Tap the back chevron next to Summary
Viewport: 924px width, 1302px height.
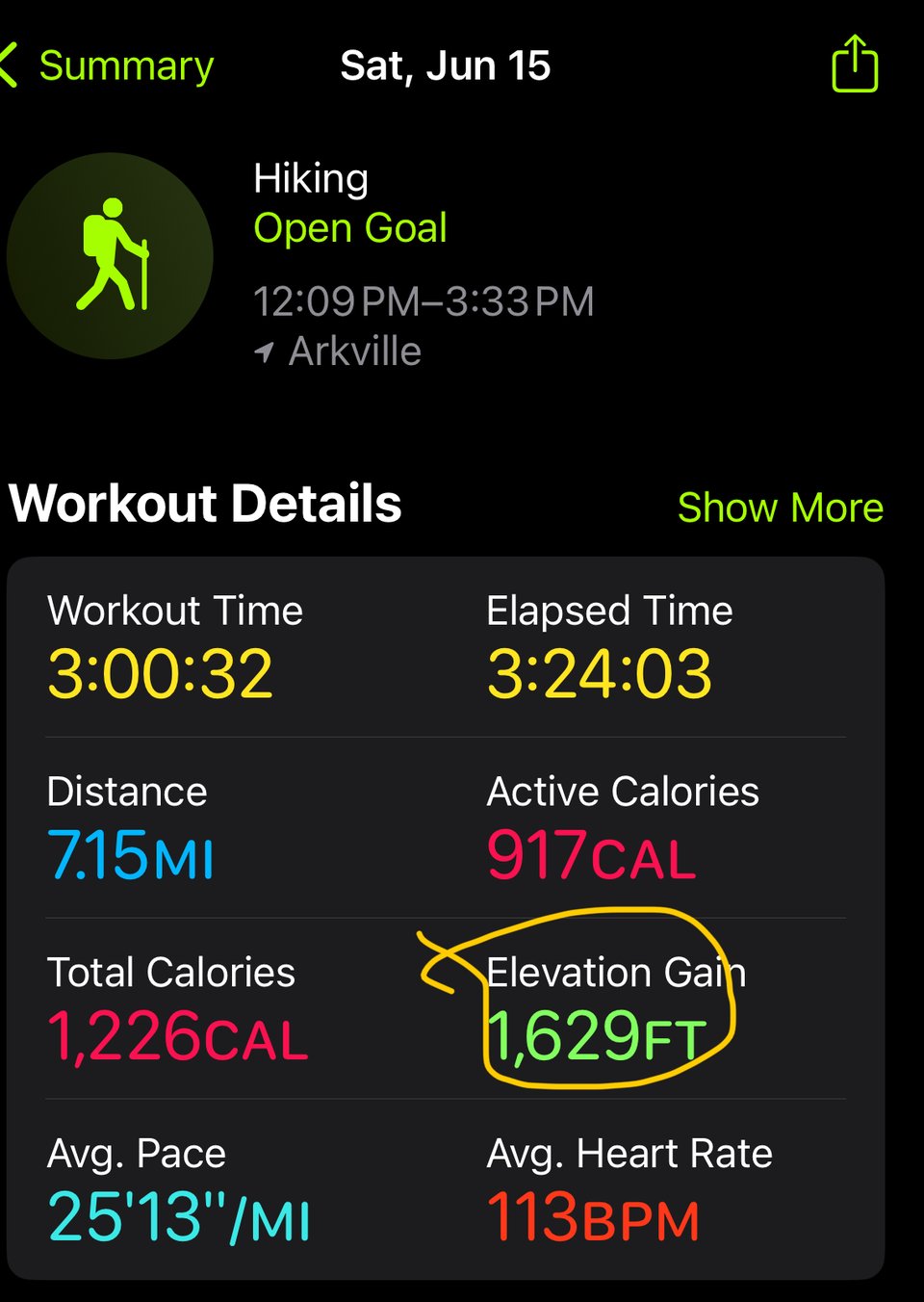pyautogui.click(x=12, y=65)
